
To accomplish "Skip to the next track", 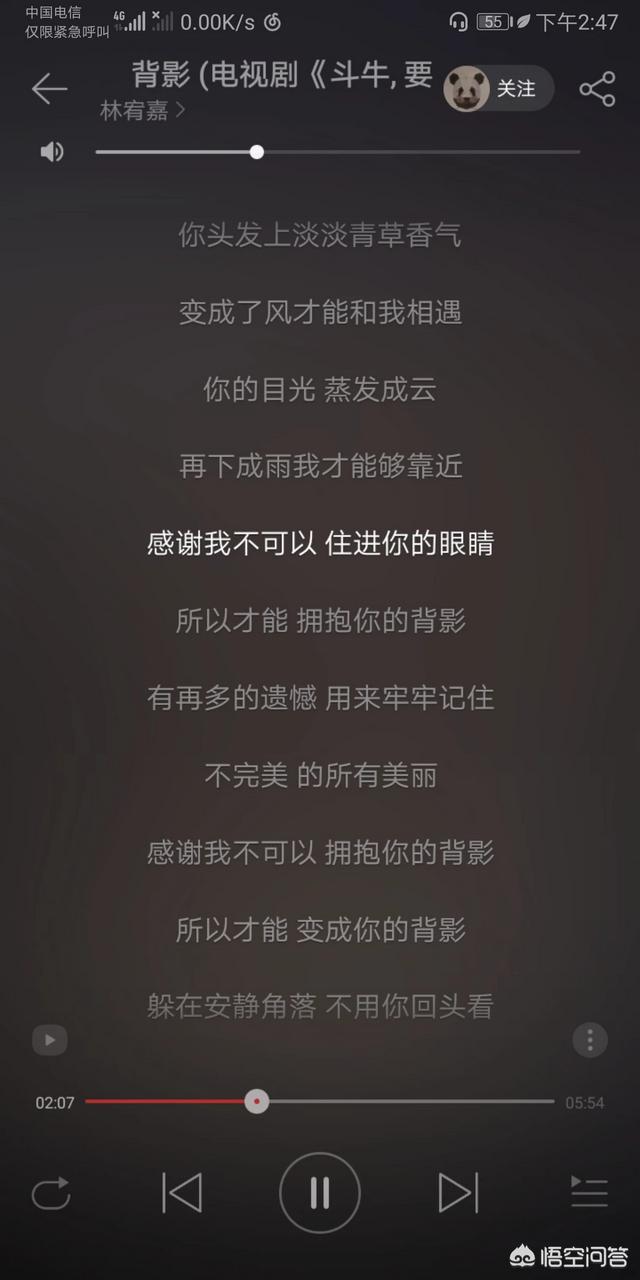I will 458,1193.
